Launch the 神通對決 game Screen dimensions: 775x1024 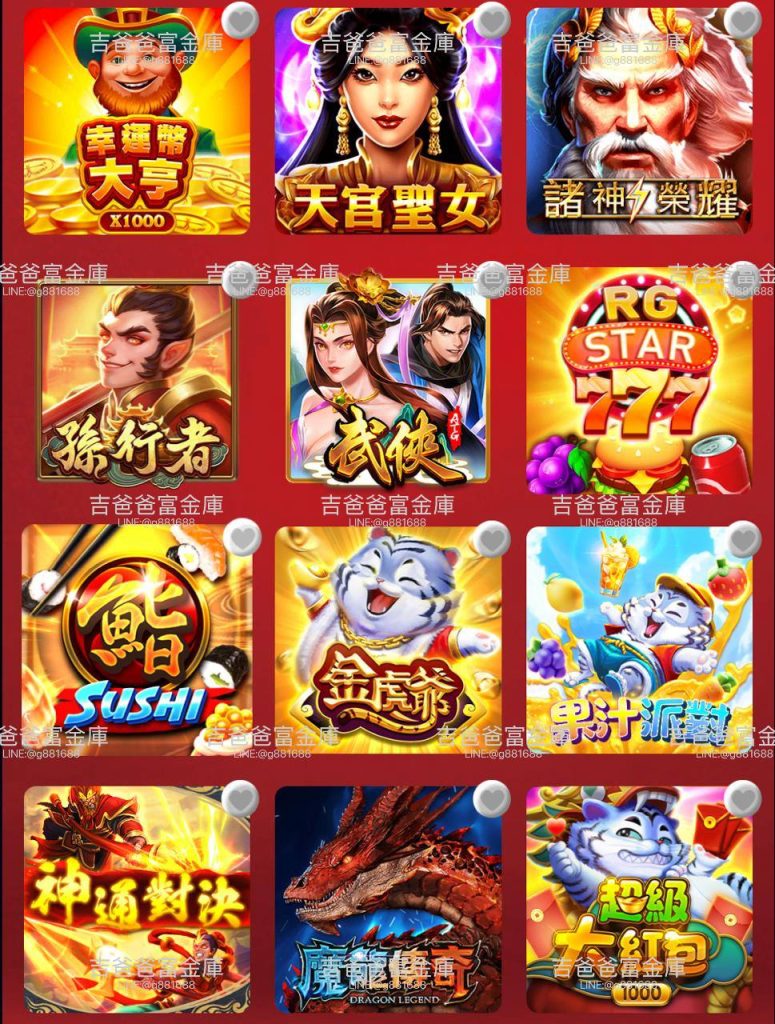(137, 899)
